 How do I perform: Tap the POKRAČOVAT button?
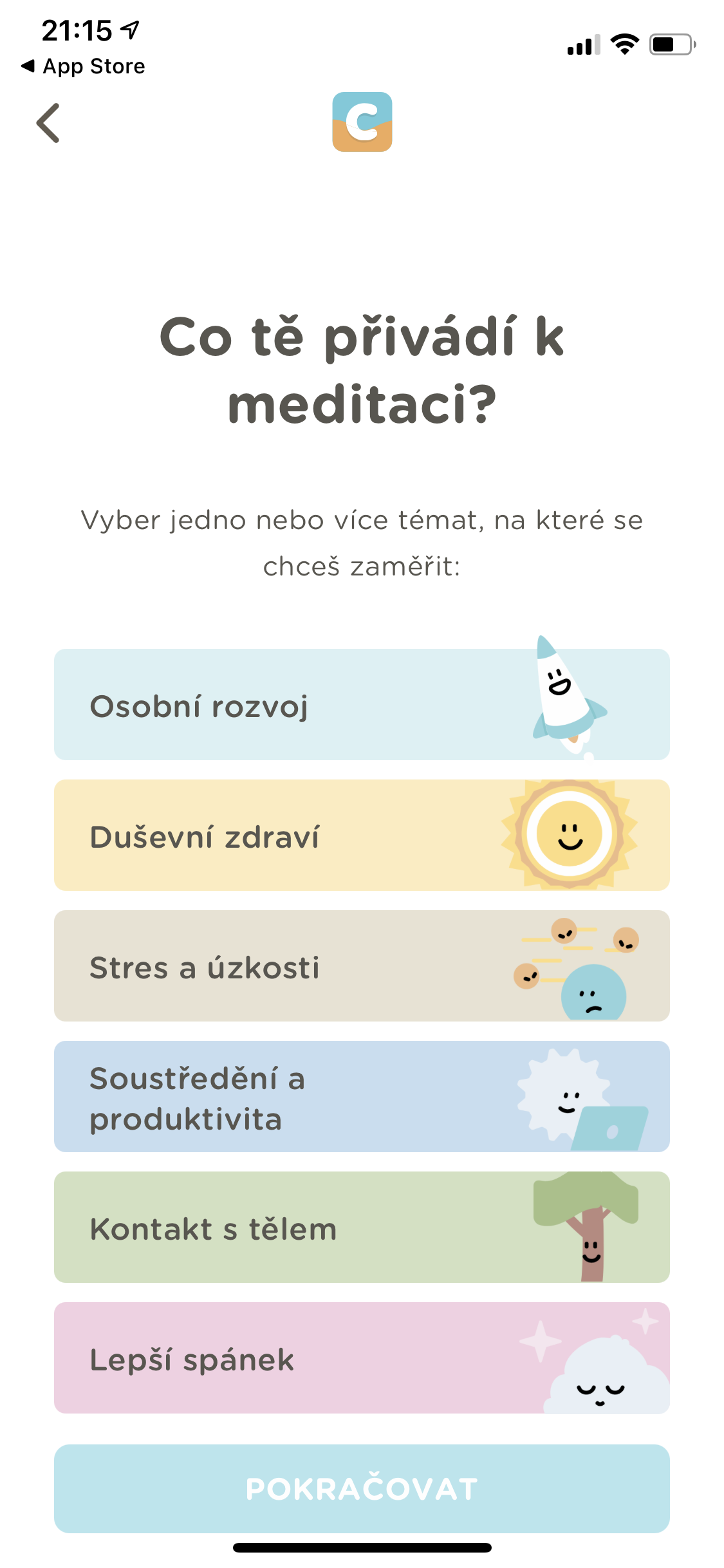pyautogui.click(x=361, y=1488)
